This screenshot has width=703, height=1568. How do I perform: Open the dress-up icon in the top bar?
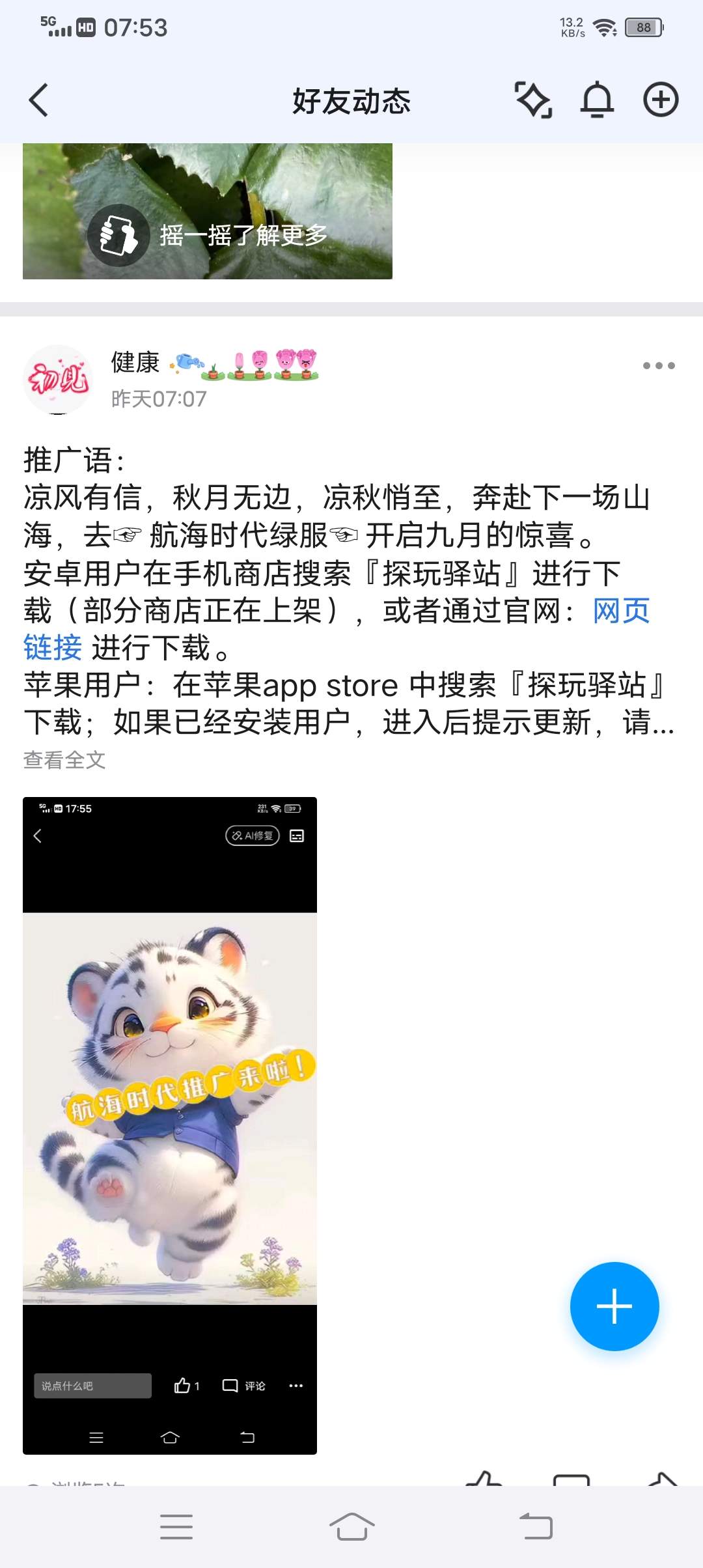pos(533,100)
